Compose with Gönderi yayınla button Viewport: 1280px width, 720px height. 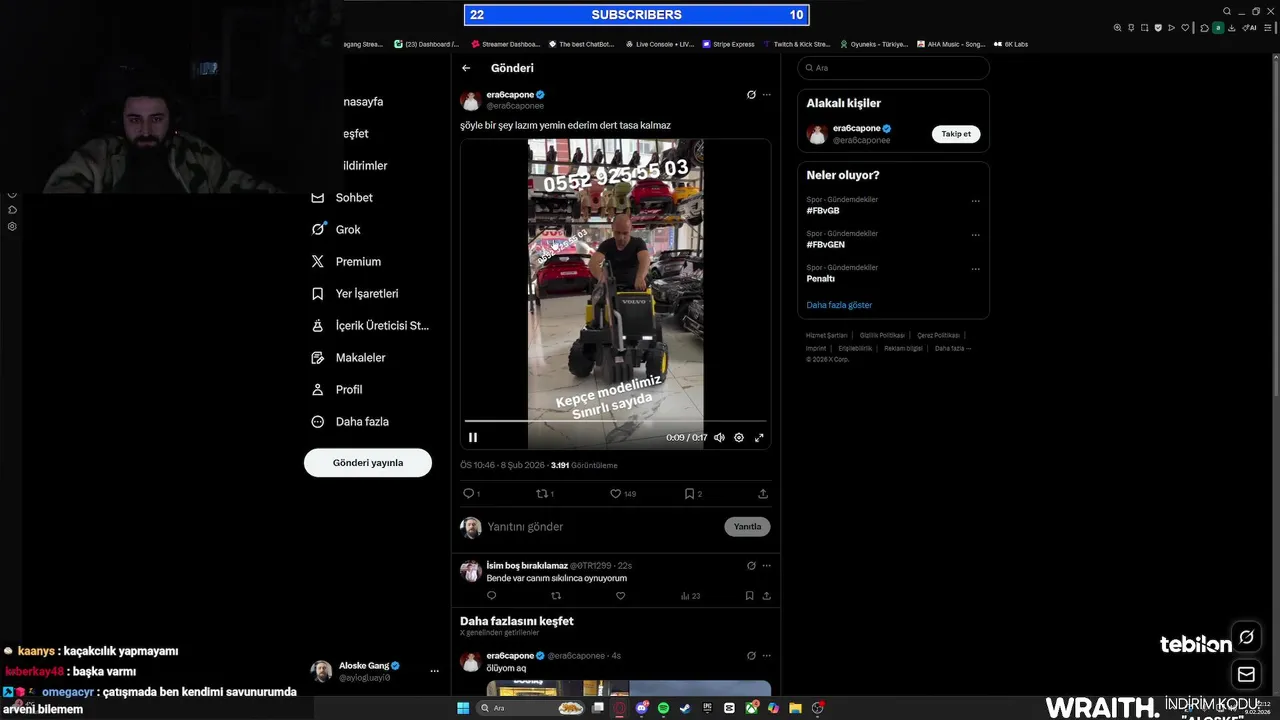tap(368, 463)
